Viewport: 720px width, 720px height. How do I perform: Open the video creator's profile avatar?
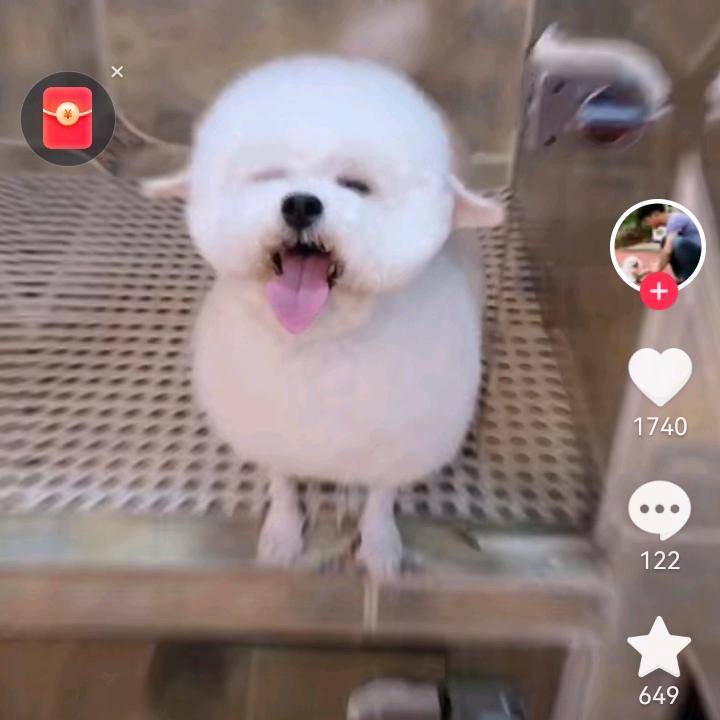(657, 243)
